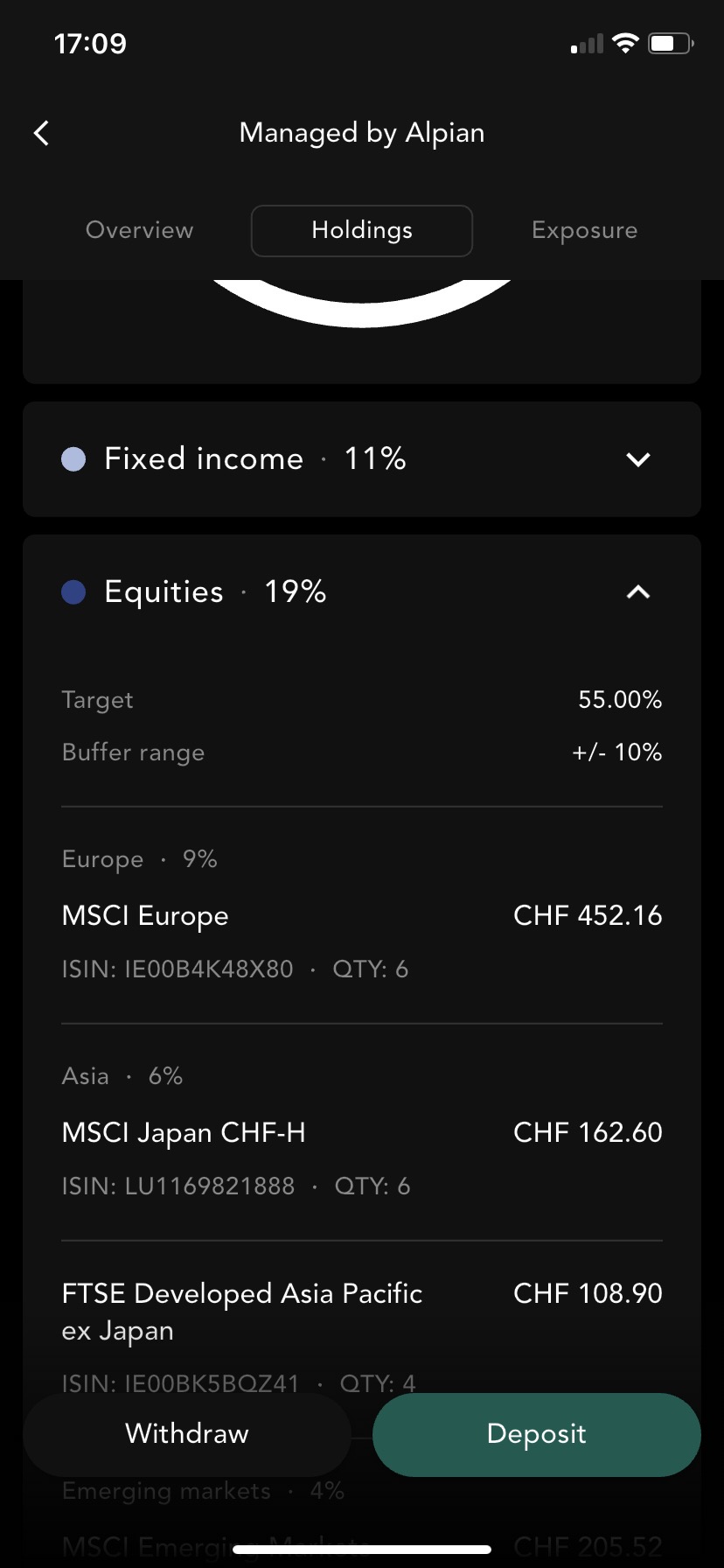Select the Holdings tab

(362, 231)
